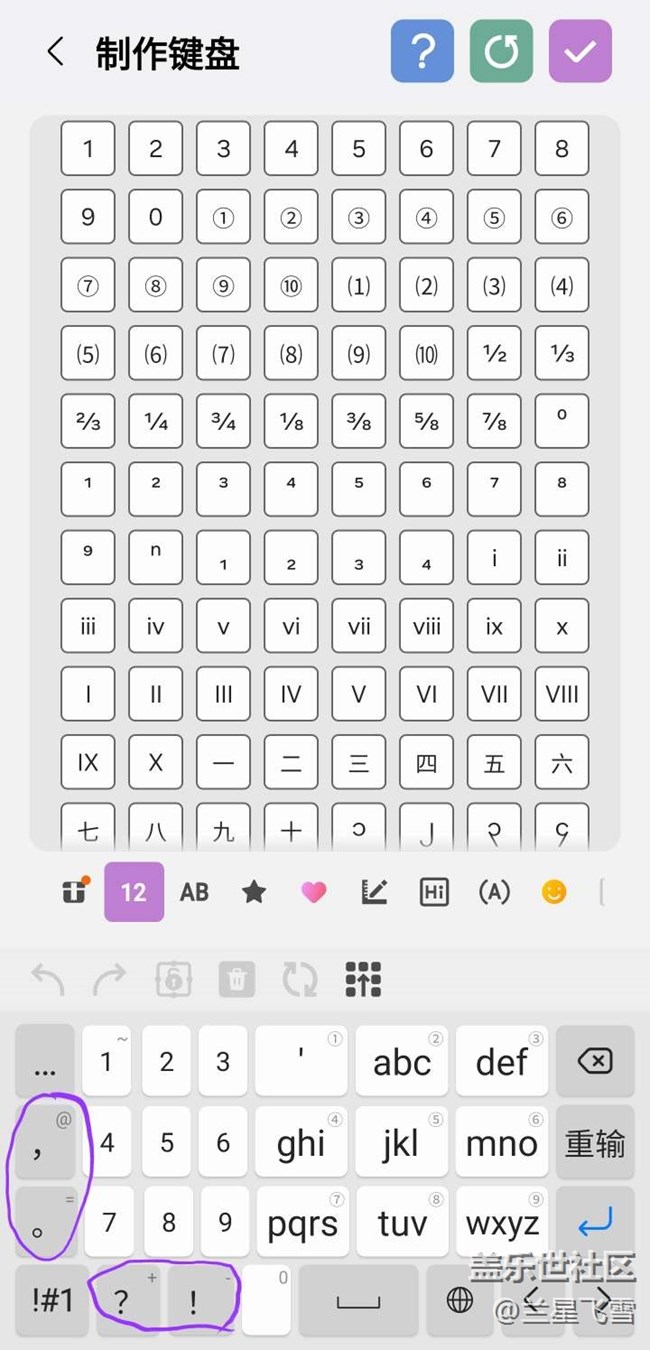Switch to the Hi text category tab
This screenshot has height=1350, width=650.
point(434,892)
